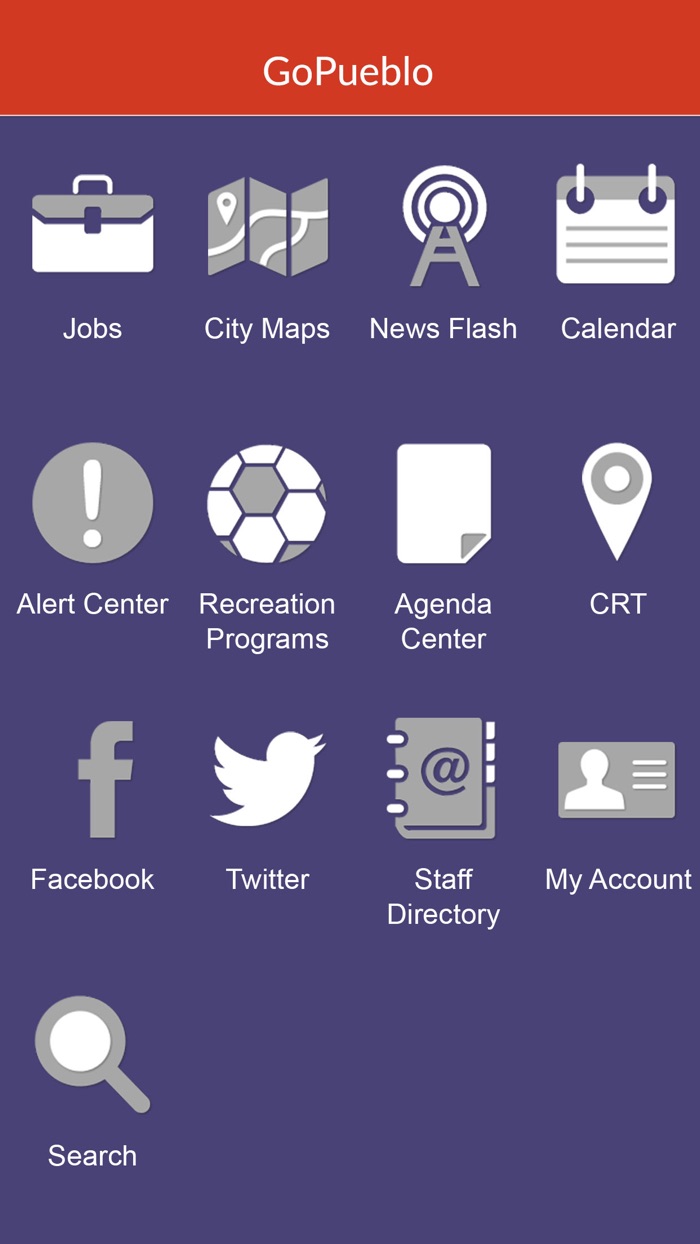The height and width of the screenshot is (1244, 700).
Task: Open the Agenda Center
Action: pos(443,501)
